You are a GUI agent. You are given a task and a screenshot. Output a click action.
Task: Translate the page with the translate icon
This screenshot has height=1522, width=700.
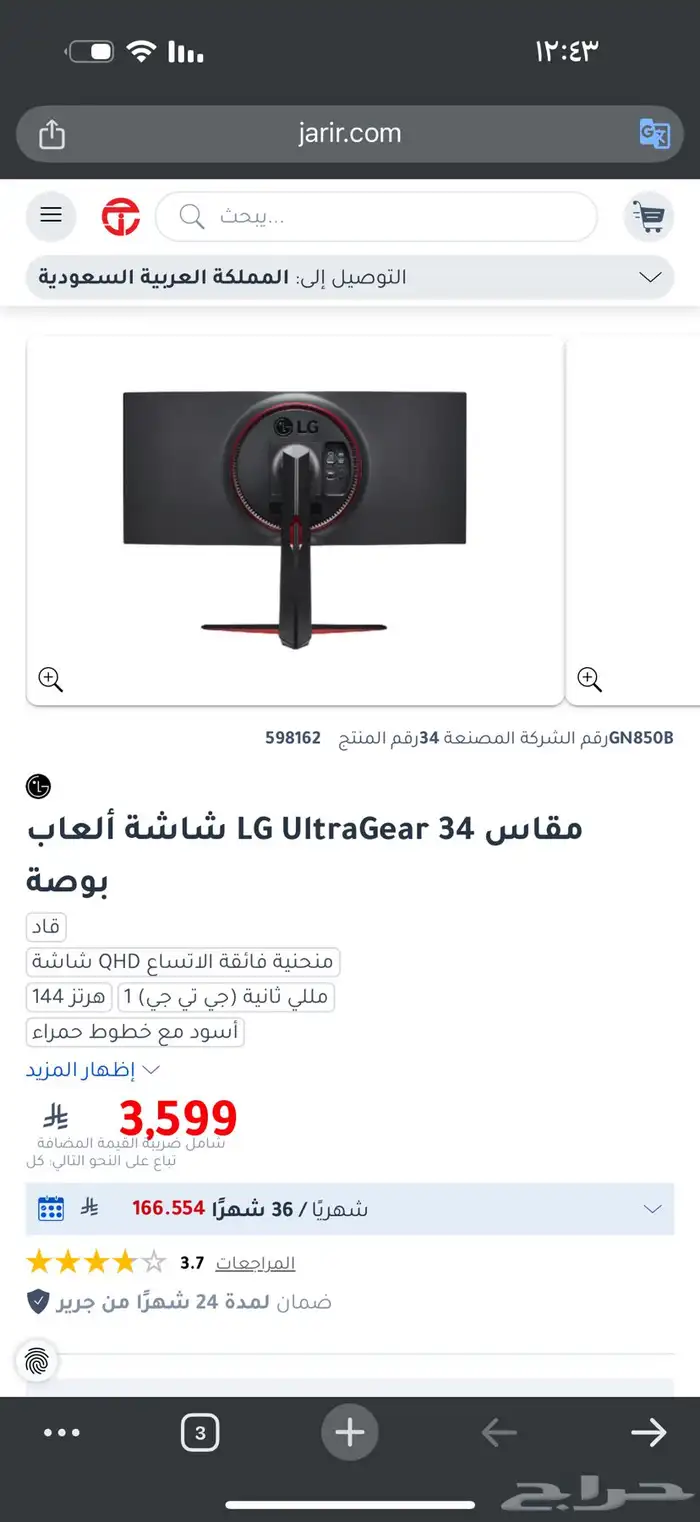(x=654, y=134)
